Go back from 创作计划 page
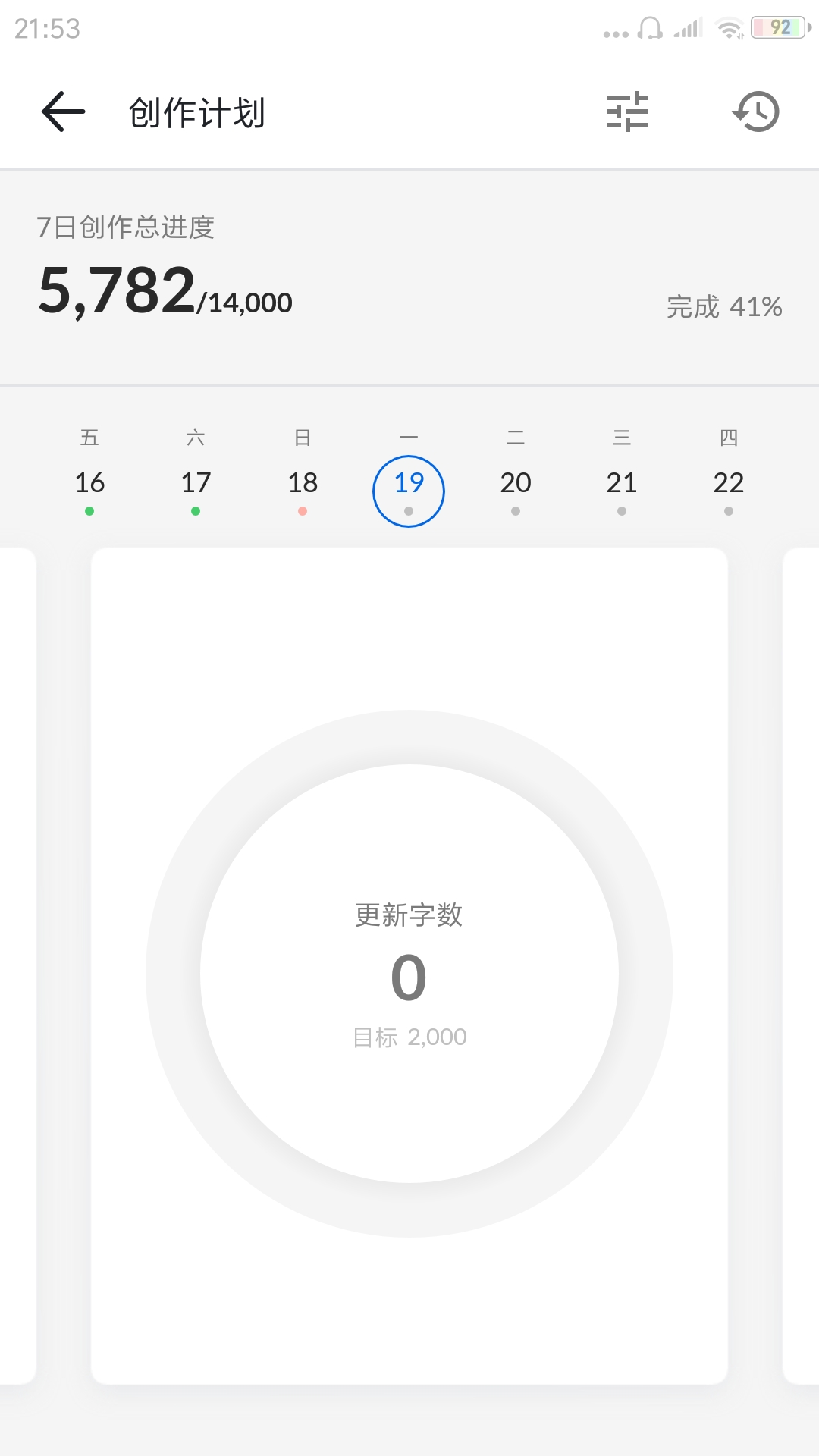Screen dimensions: 819x1456 (x=63, y=112)
